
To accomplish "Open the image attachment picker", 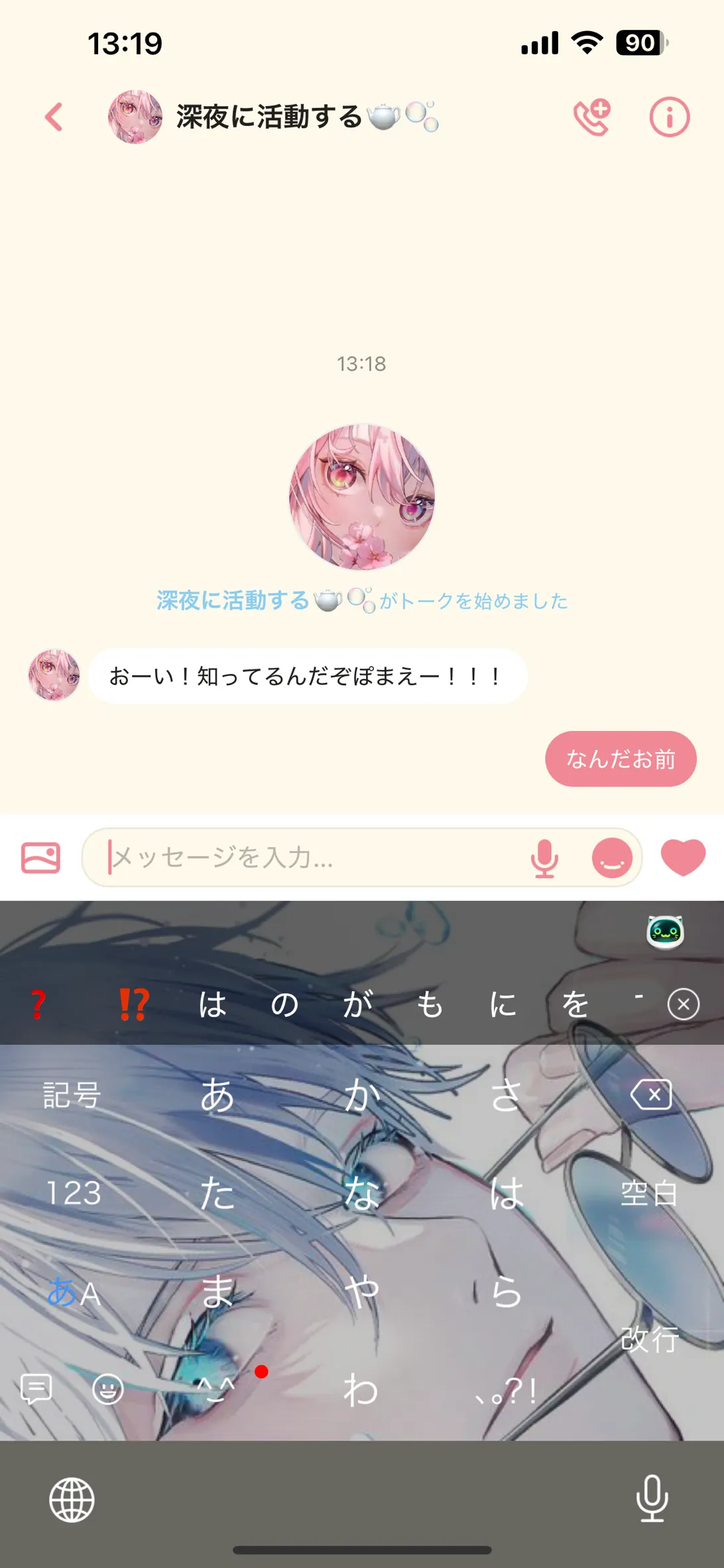I will [41, 858].
